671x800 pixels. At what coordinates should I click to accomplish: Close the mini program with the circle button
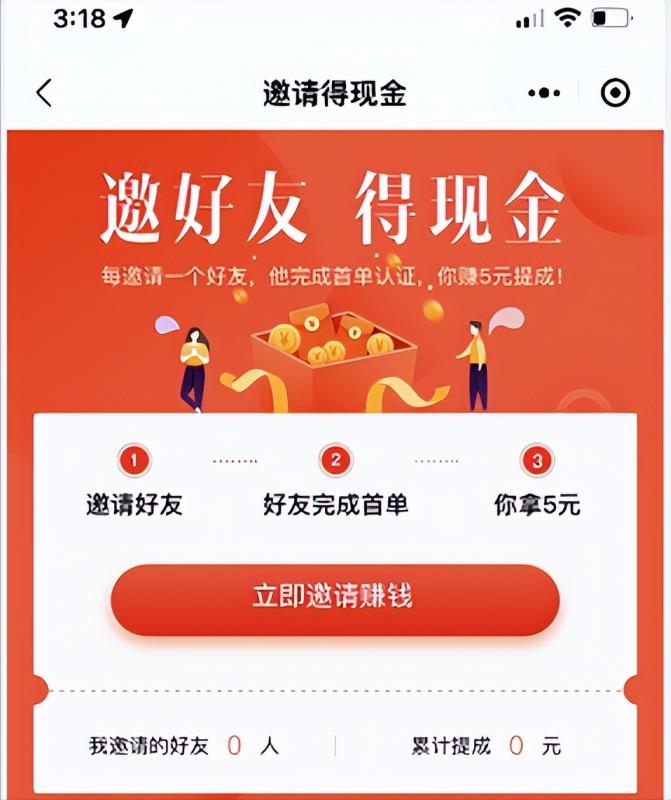tap(615, 93)
